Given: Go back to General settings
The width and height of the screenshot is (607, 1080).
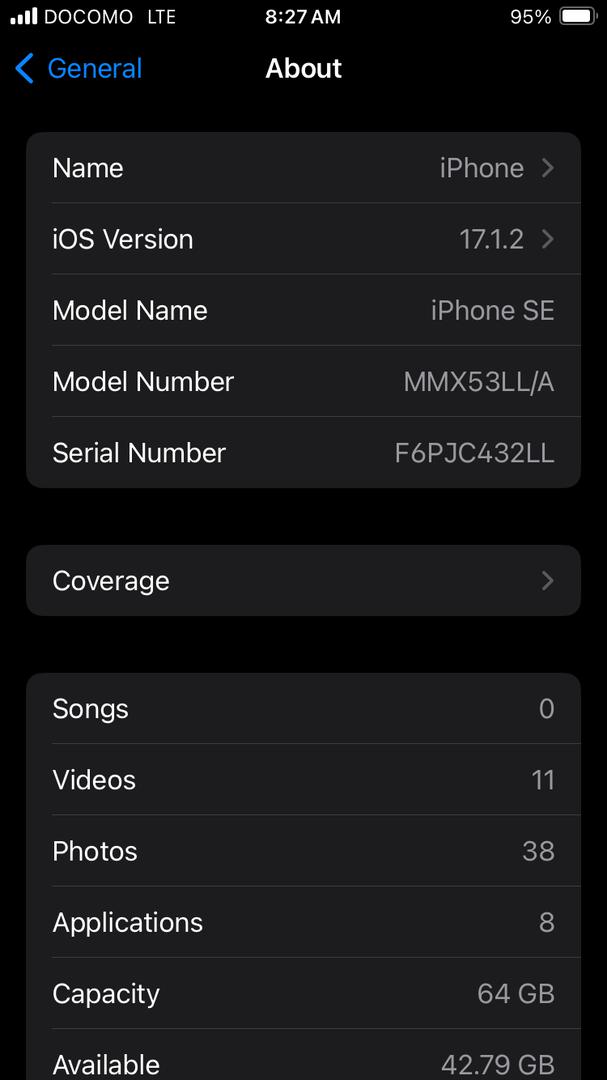Looking at the screenshot, I should tap(78, 69).
